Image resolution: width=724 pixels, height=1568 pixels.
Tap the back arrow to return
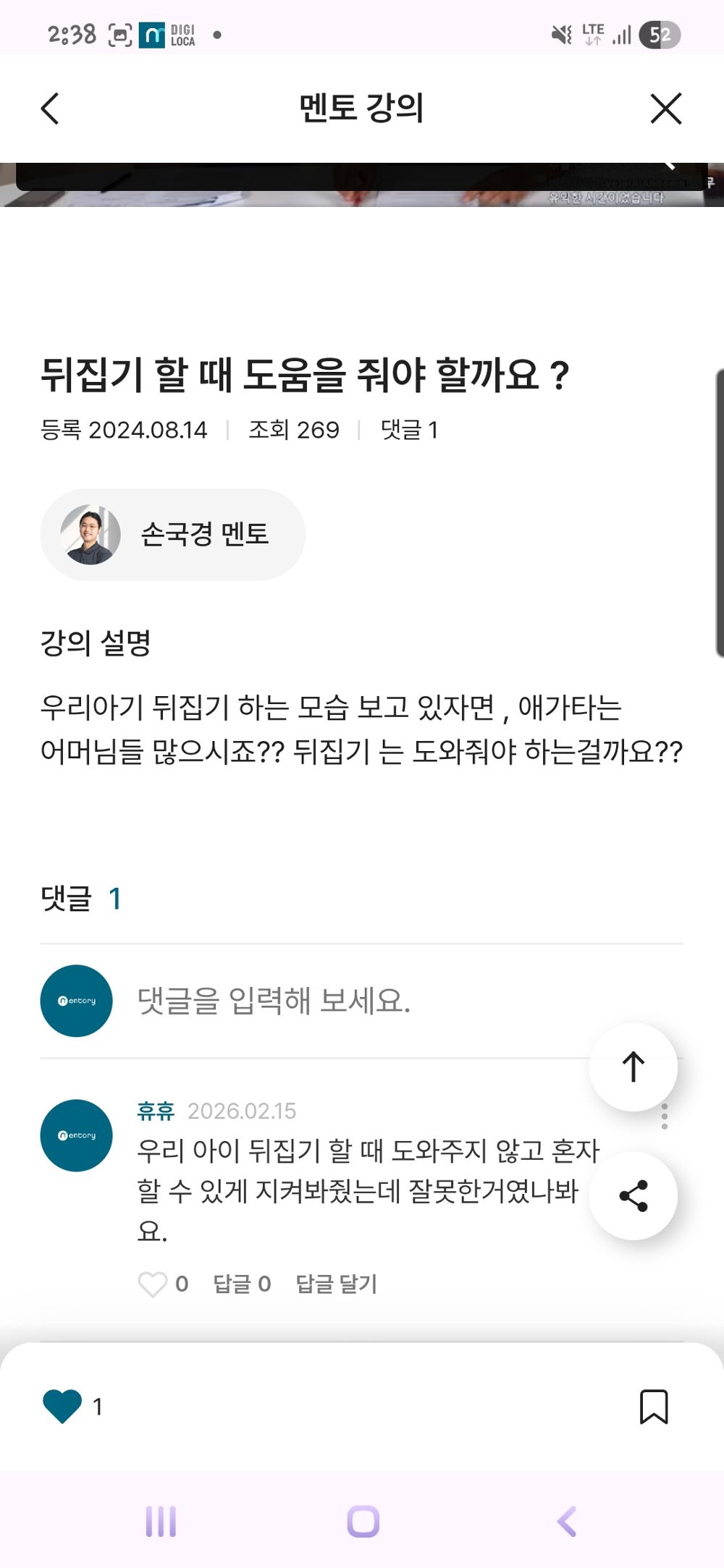48,109
